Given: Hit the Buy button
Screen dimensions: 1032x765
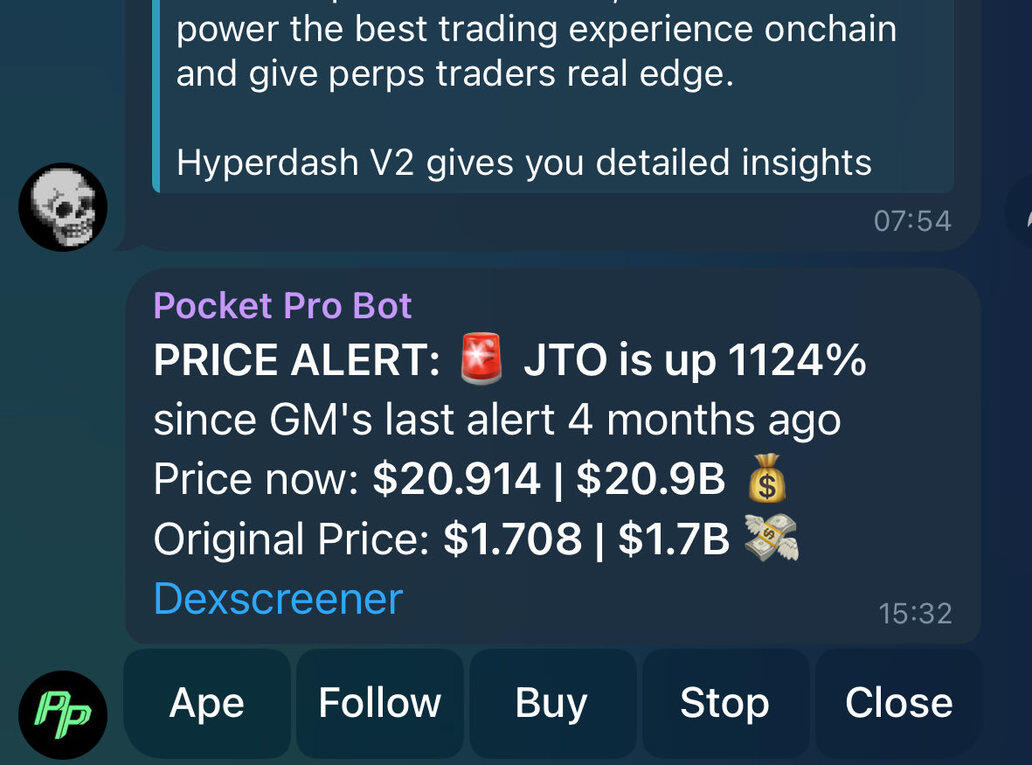Looking at the screenshot, I should (x=551, y=703).
